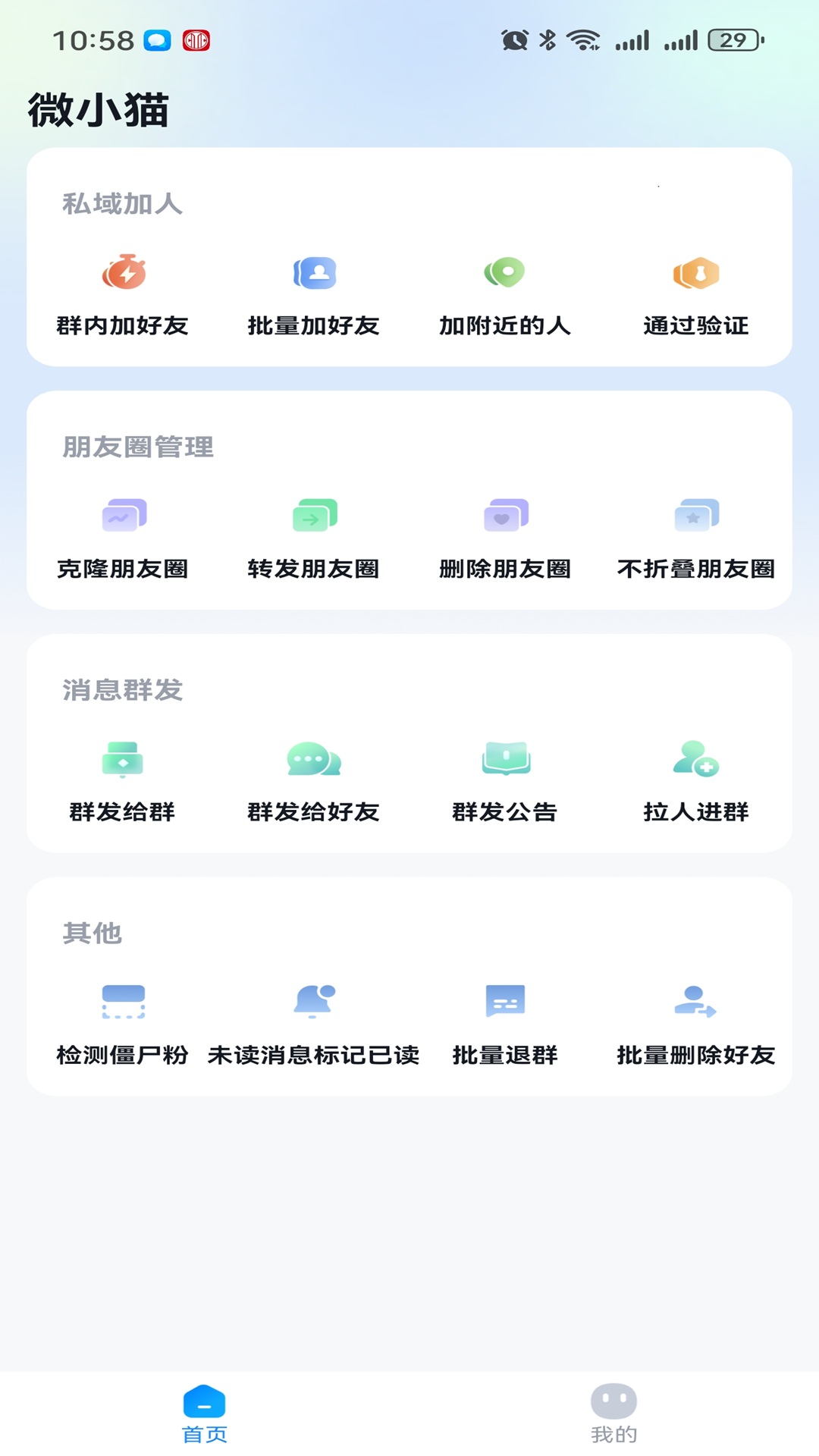This screenshot has height=1456, width=819.
Task: Tap 群发公告
Action: 505,782
